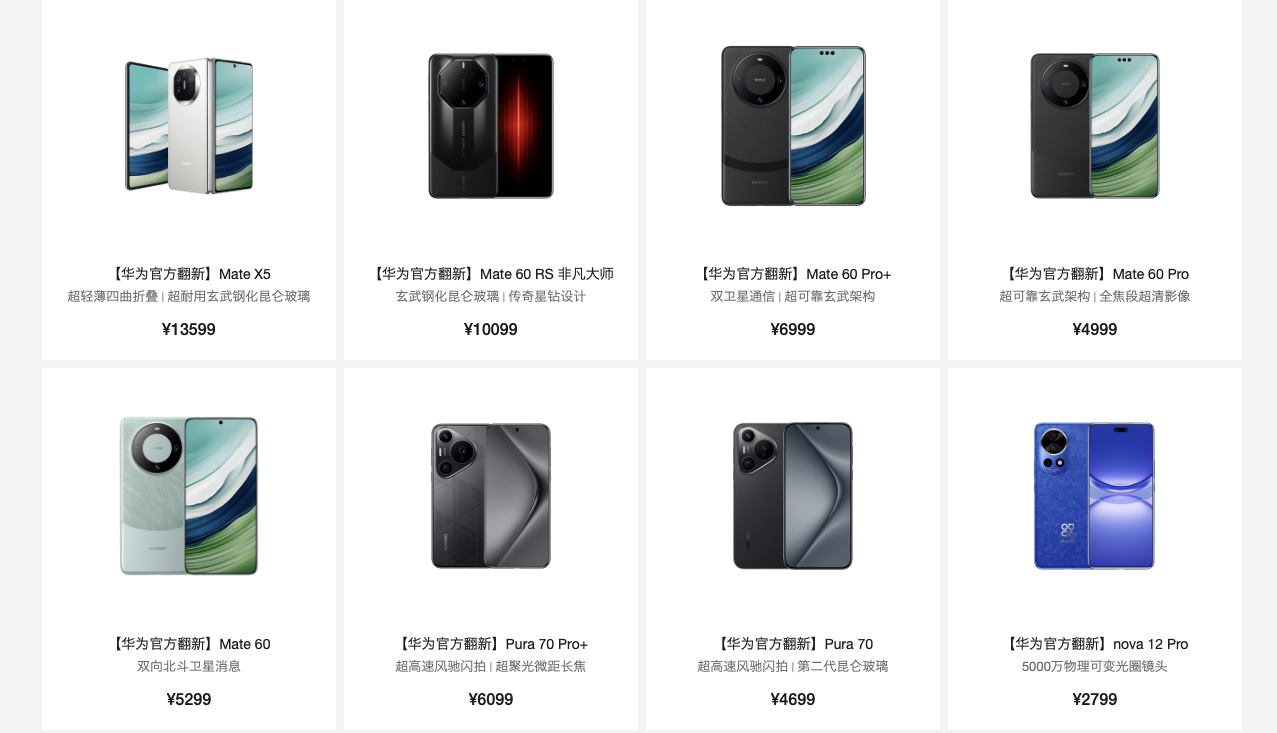Open the Mate 60 Pro listing at ¥4999
The image size is (1277, 733).
click(x=1095, y=180)
